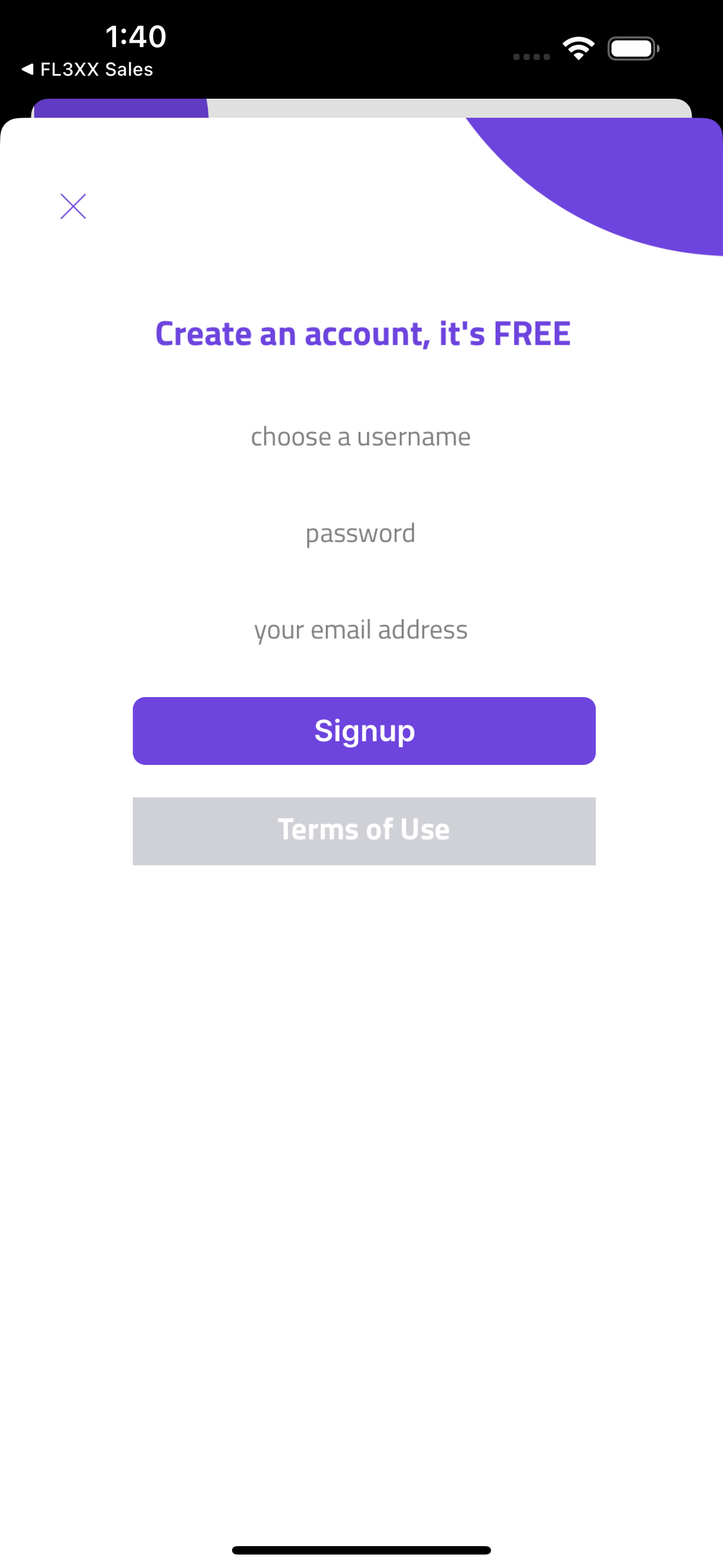
Task: Tap the Create an account heading
Action: [363, 333]
